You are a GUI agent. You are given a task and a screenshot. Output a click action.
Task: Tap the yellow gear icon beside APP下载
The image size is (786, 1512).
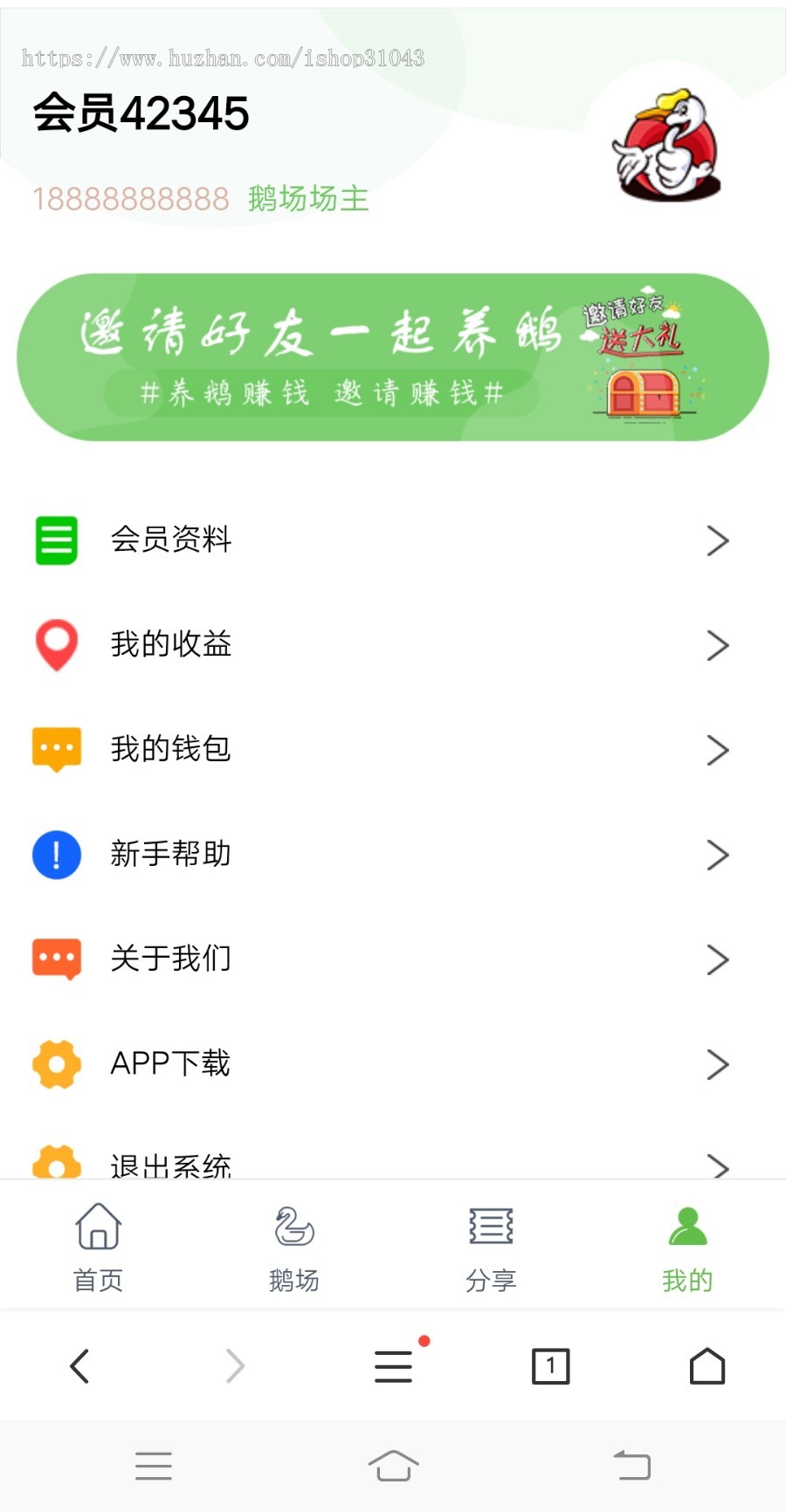click(x=57, y=1063)
